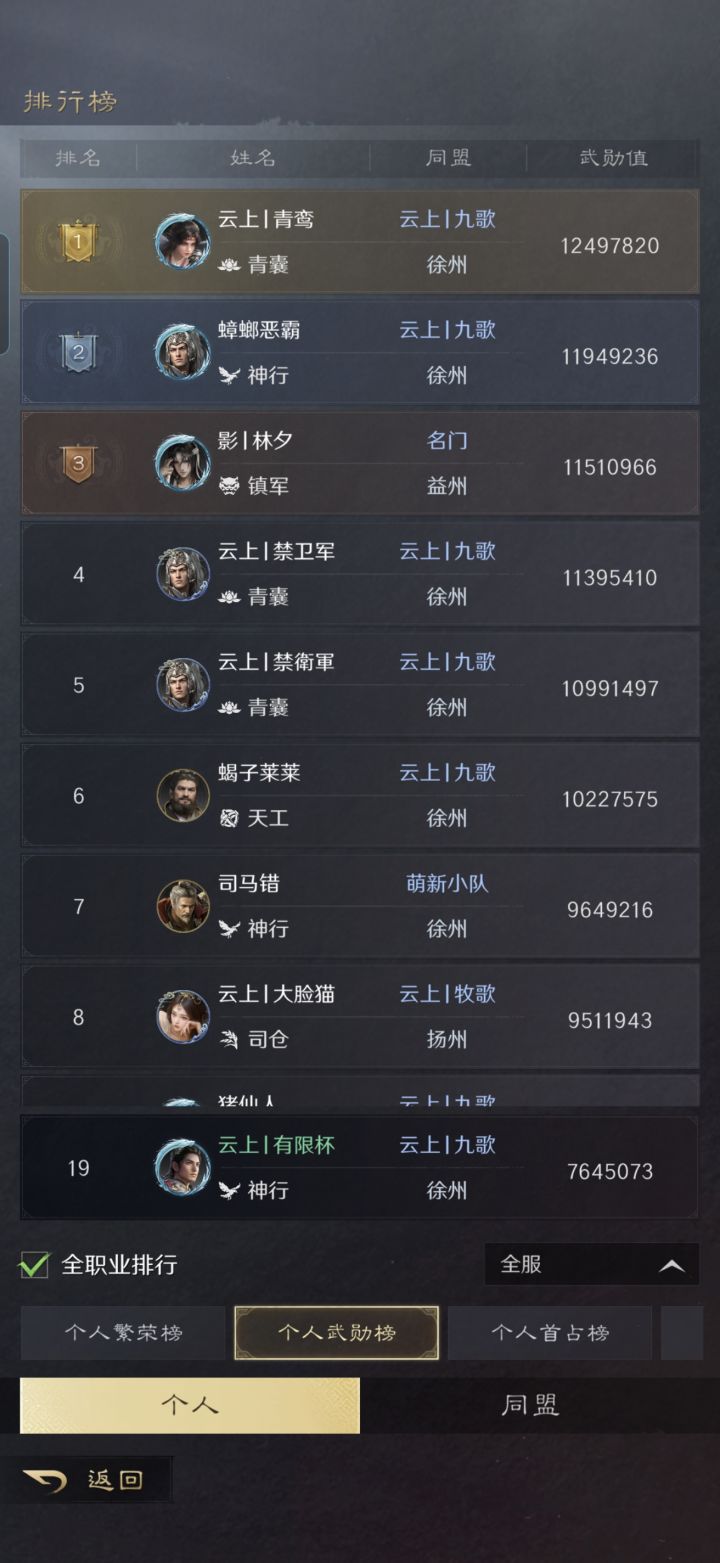Switch to the 同盟 tab

tap(528, 1404)
